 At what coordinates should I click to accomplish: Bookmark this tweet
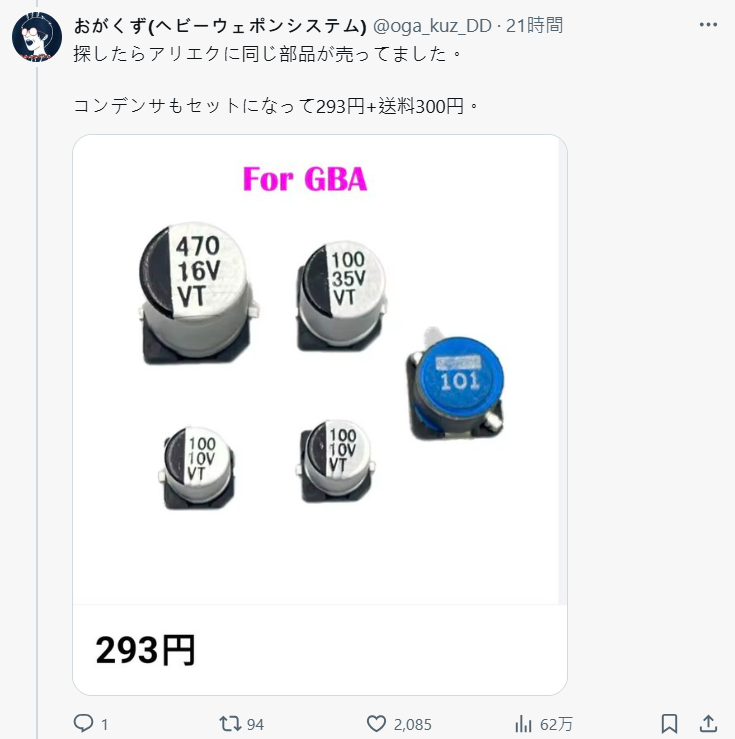(669, 723)
